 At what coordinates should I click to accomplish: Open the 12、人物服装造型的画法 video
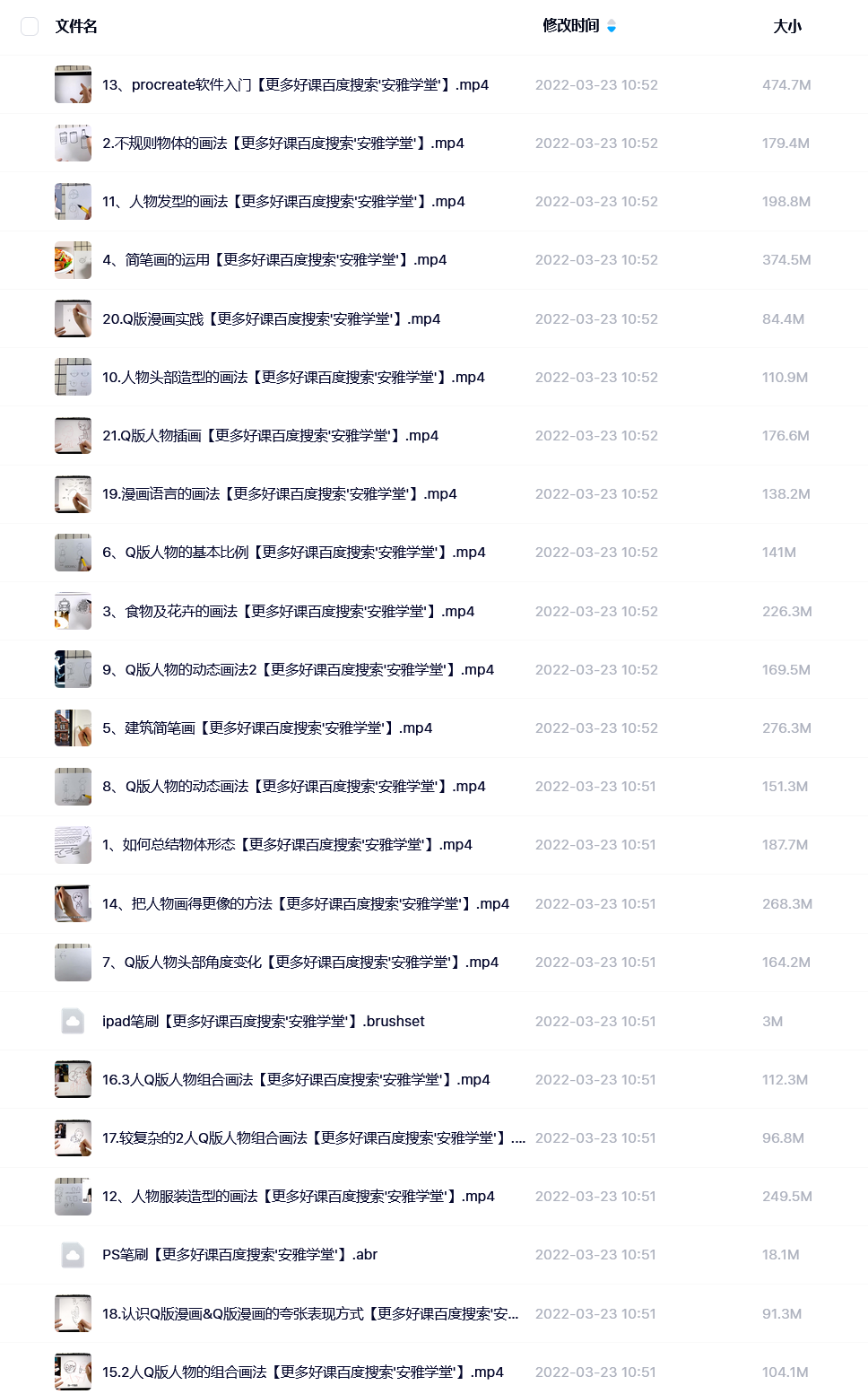(x=299, y=1197)
